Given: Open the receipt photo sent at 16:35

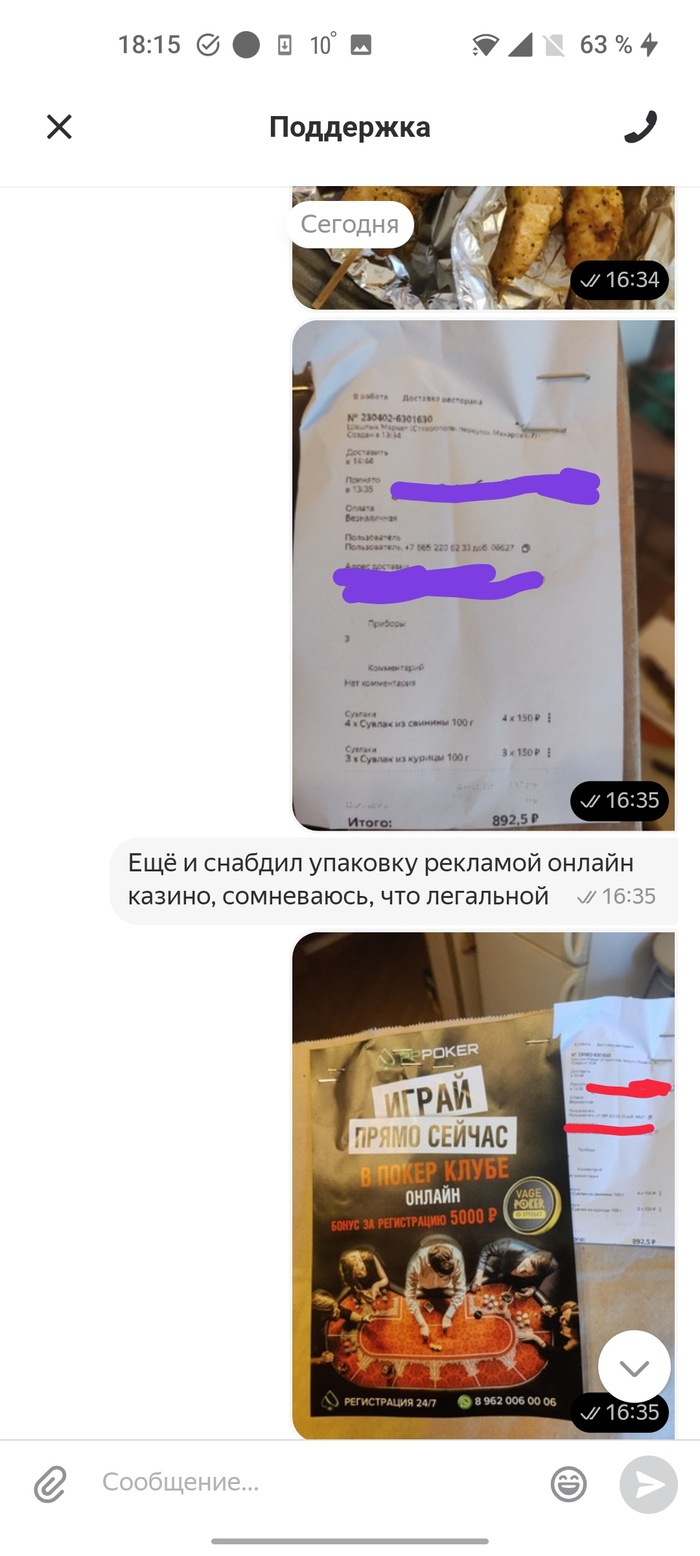Looking at the screenshot, I should pyautogui.click(x=483, y=575).
